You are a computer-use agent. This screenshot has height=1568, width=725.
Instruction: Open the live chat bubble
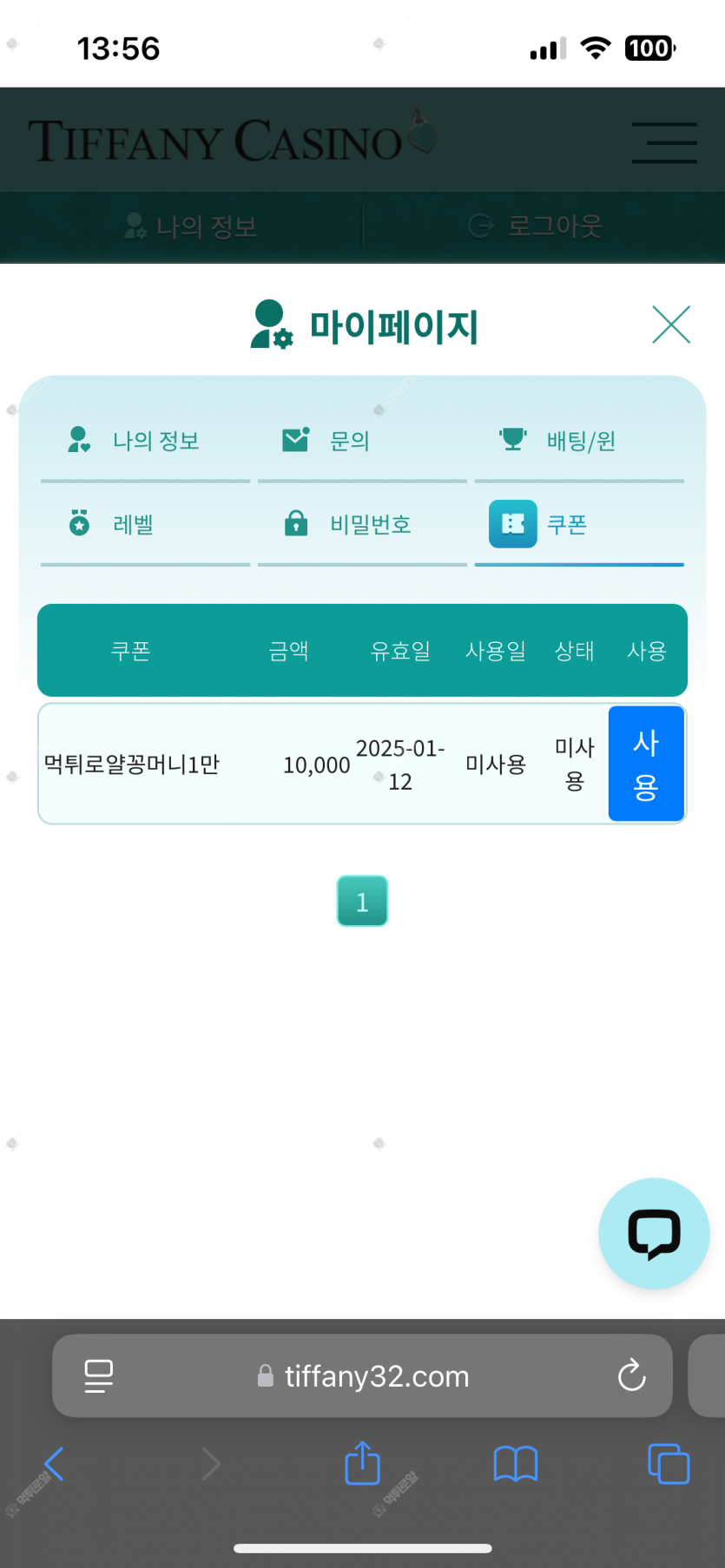click(654, 1233)
